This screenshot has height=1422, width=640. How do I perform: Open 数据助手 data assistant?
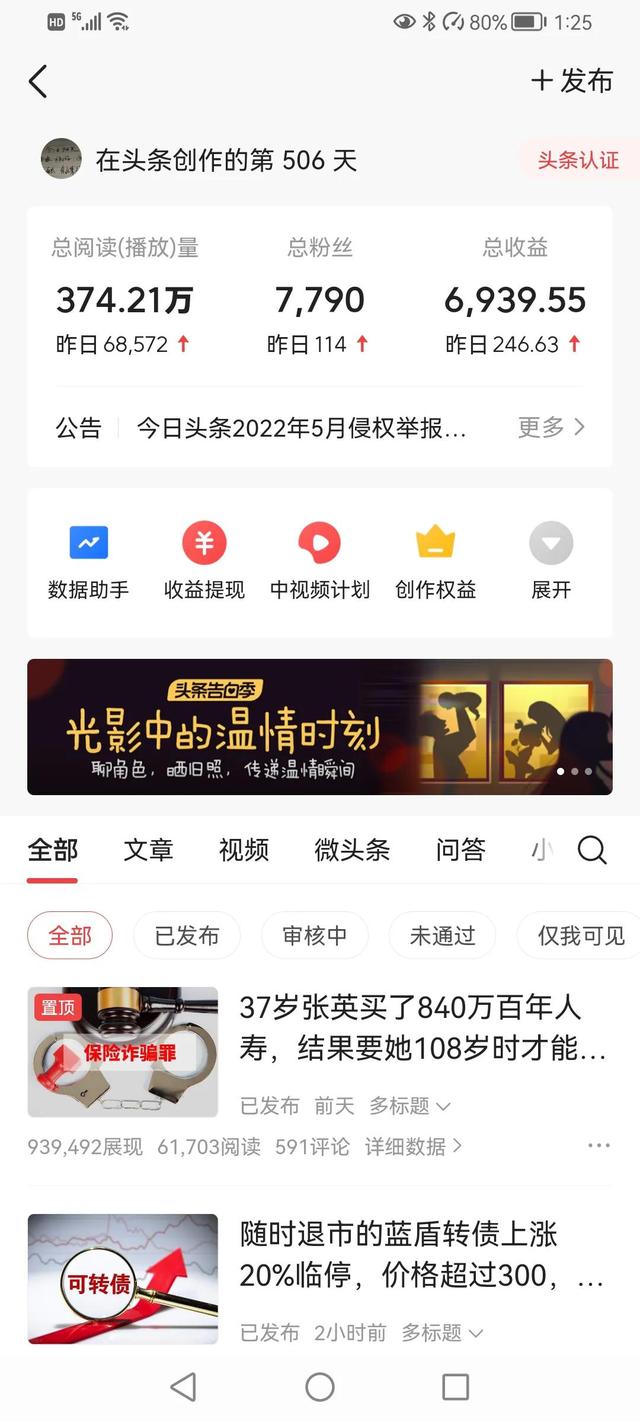click(88, 561)
